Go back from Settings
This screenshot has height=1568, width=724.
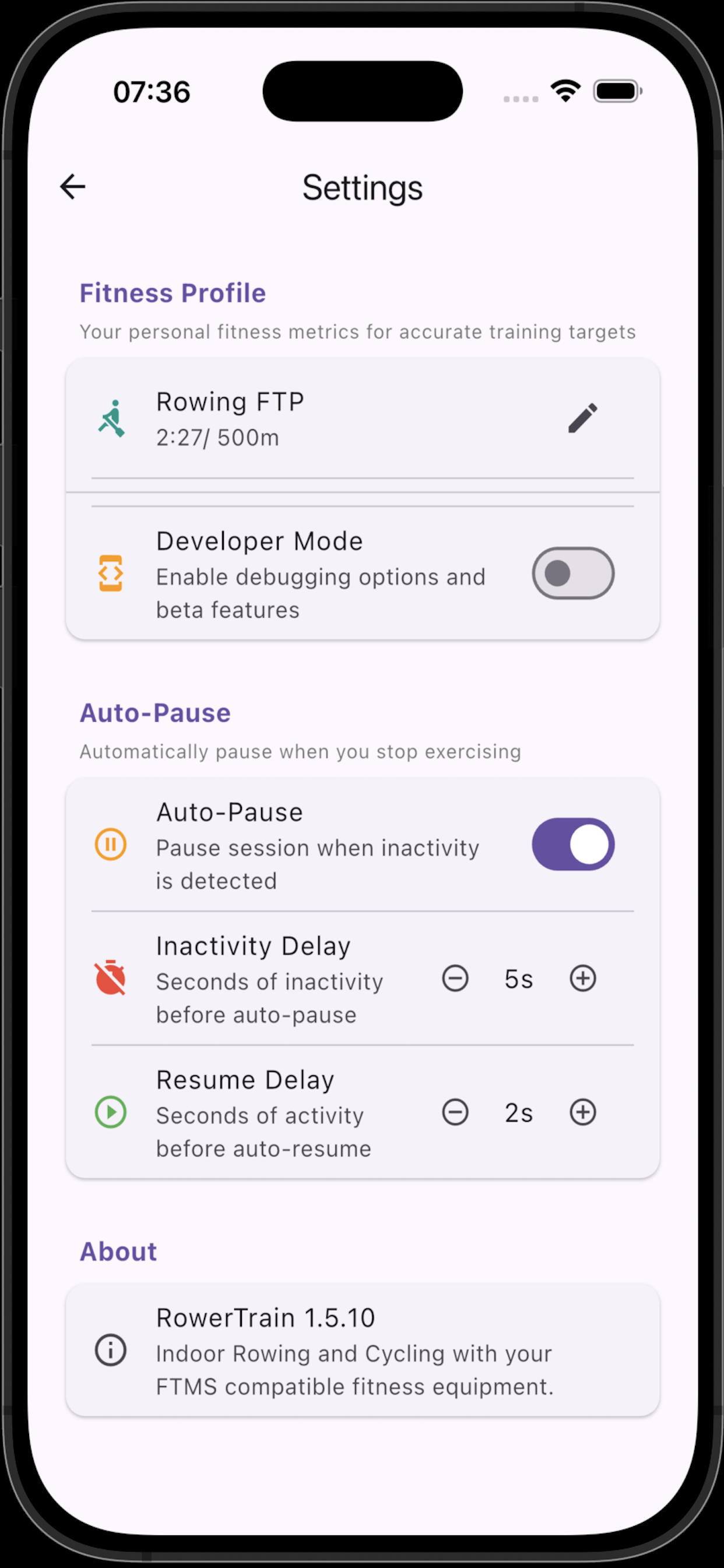point(72,186)
